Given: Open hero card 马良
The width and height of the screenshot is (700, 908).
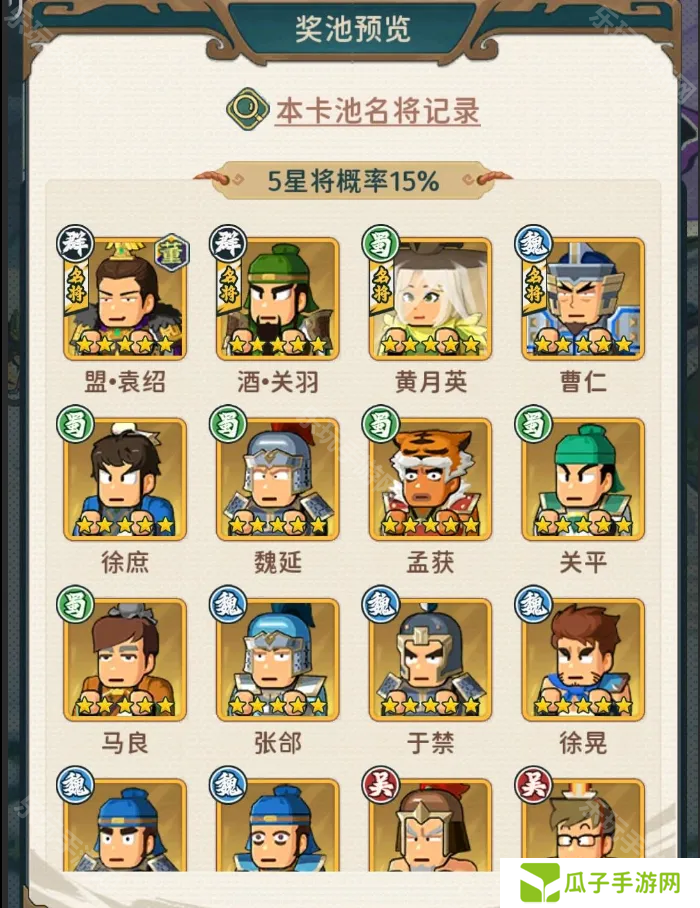Looking at the screenshot, I should [x=125, y=660].
